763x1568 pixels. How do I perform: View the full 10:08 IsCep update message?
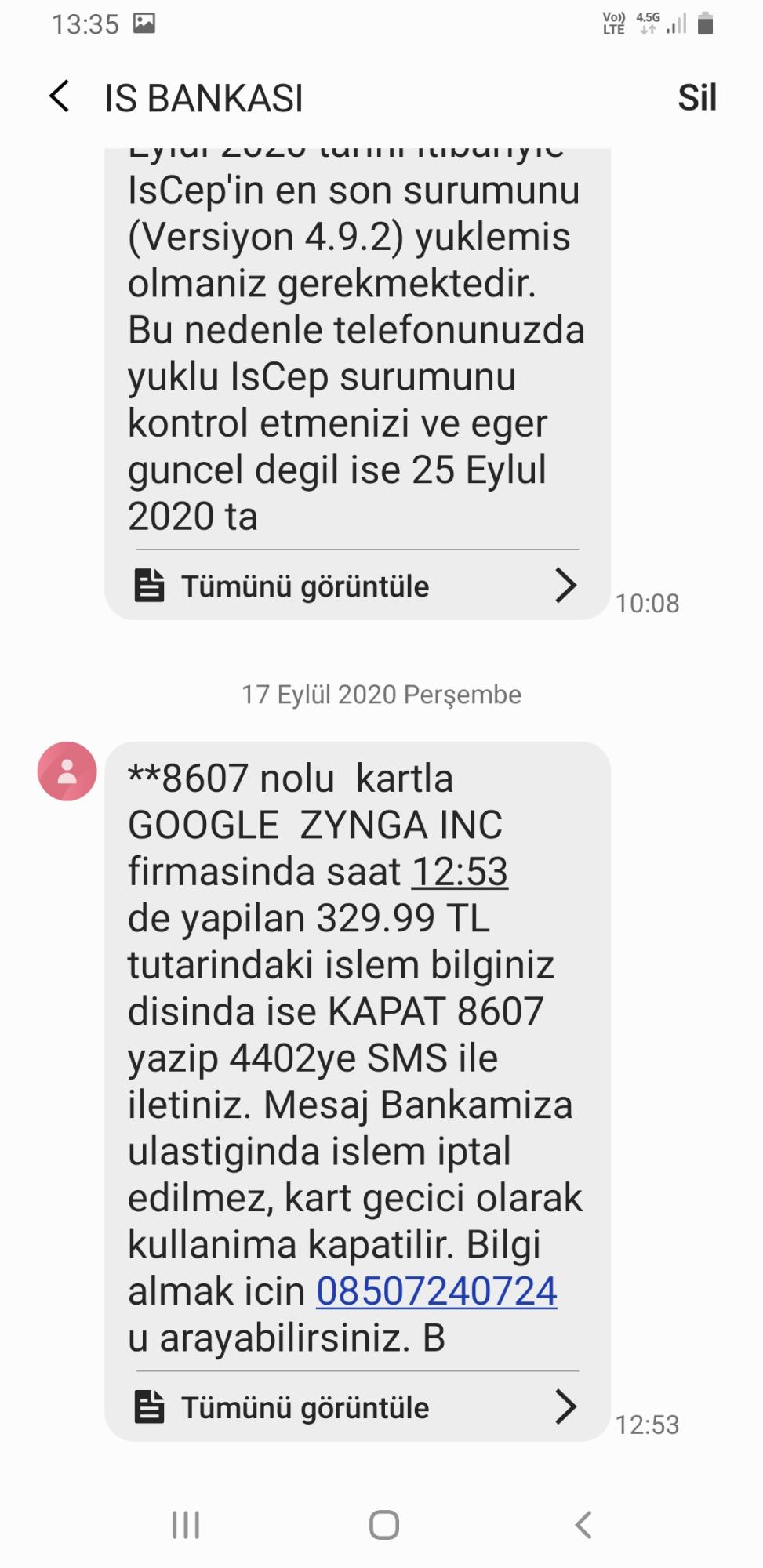tap(357, 586)
